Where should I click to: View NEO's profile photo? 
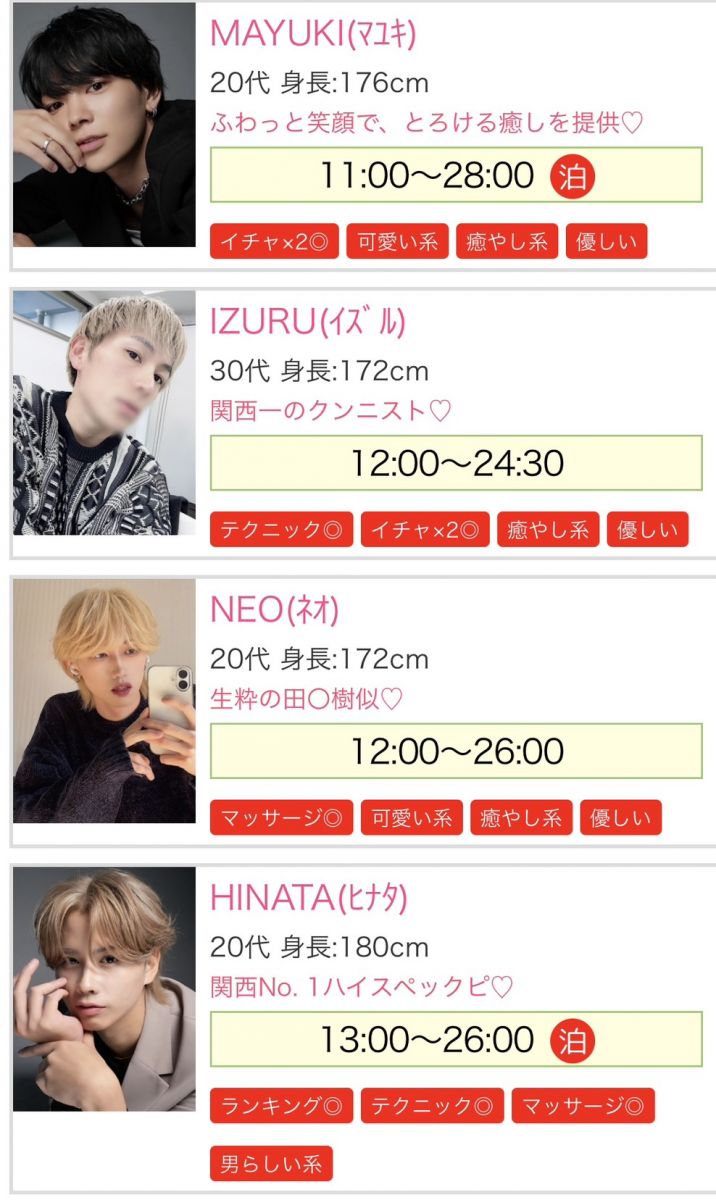coord(104,701)
